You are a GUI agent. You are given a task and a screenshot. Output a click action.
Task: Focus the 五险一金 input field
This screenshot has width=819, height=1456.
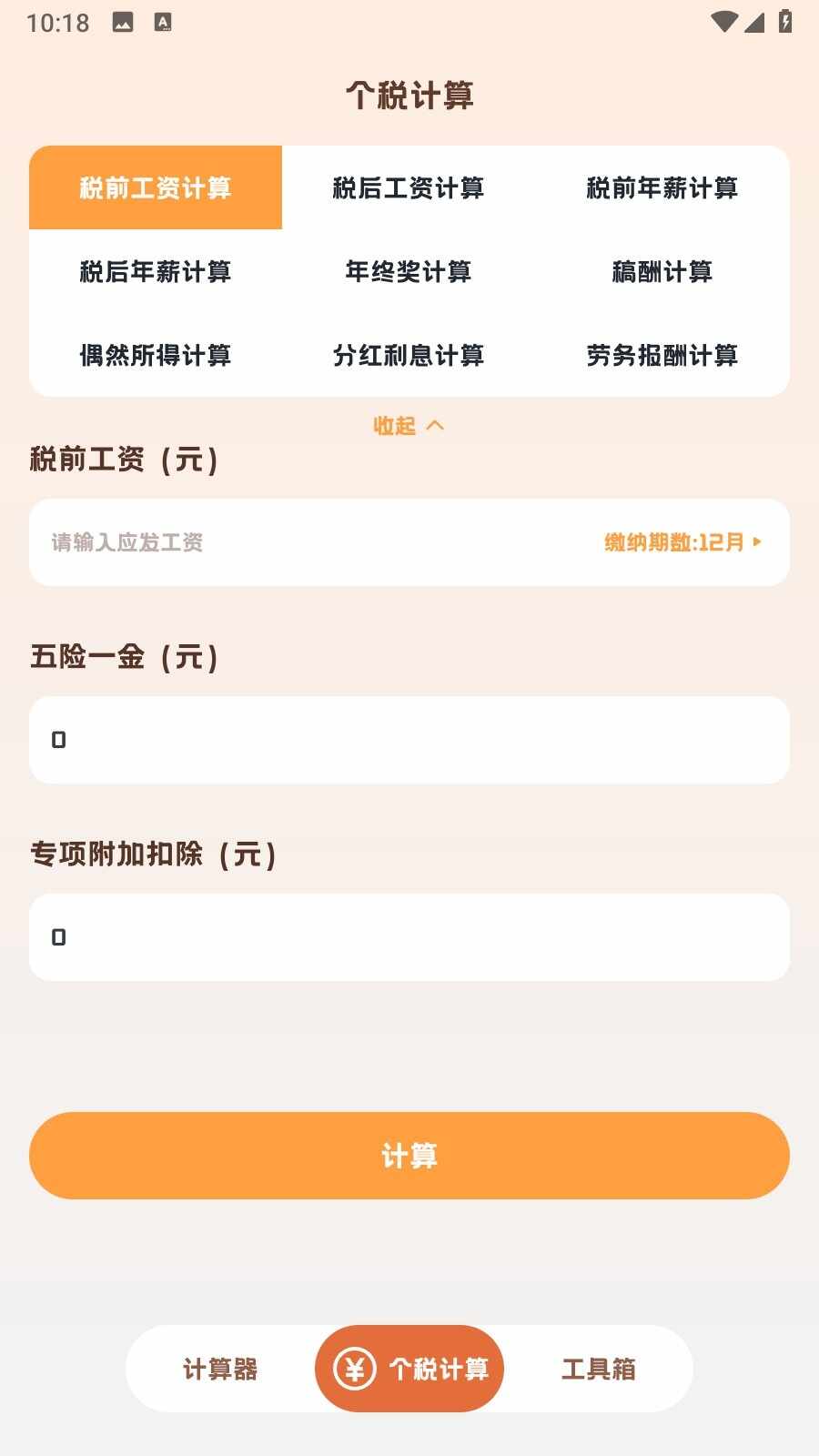click(x=409, y=740)
